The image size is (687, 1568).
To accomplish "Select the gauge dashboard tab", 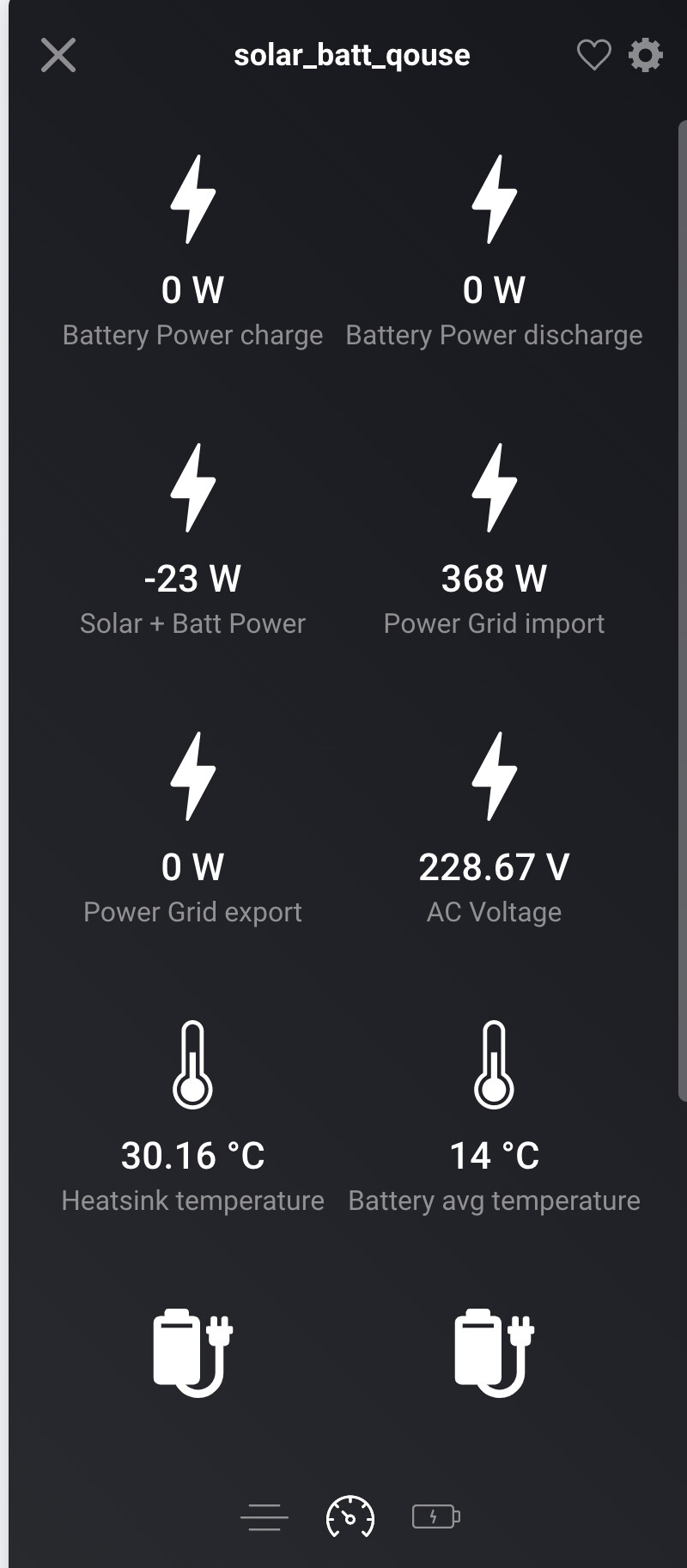I will click(x=350, y=1517).
